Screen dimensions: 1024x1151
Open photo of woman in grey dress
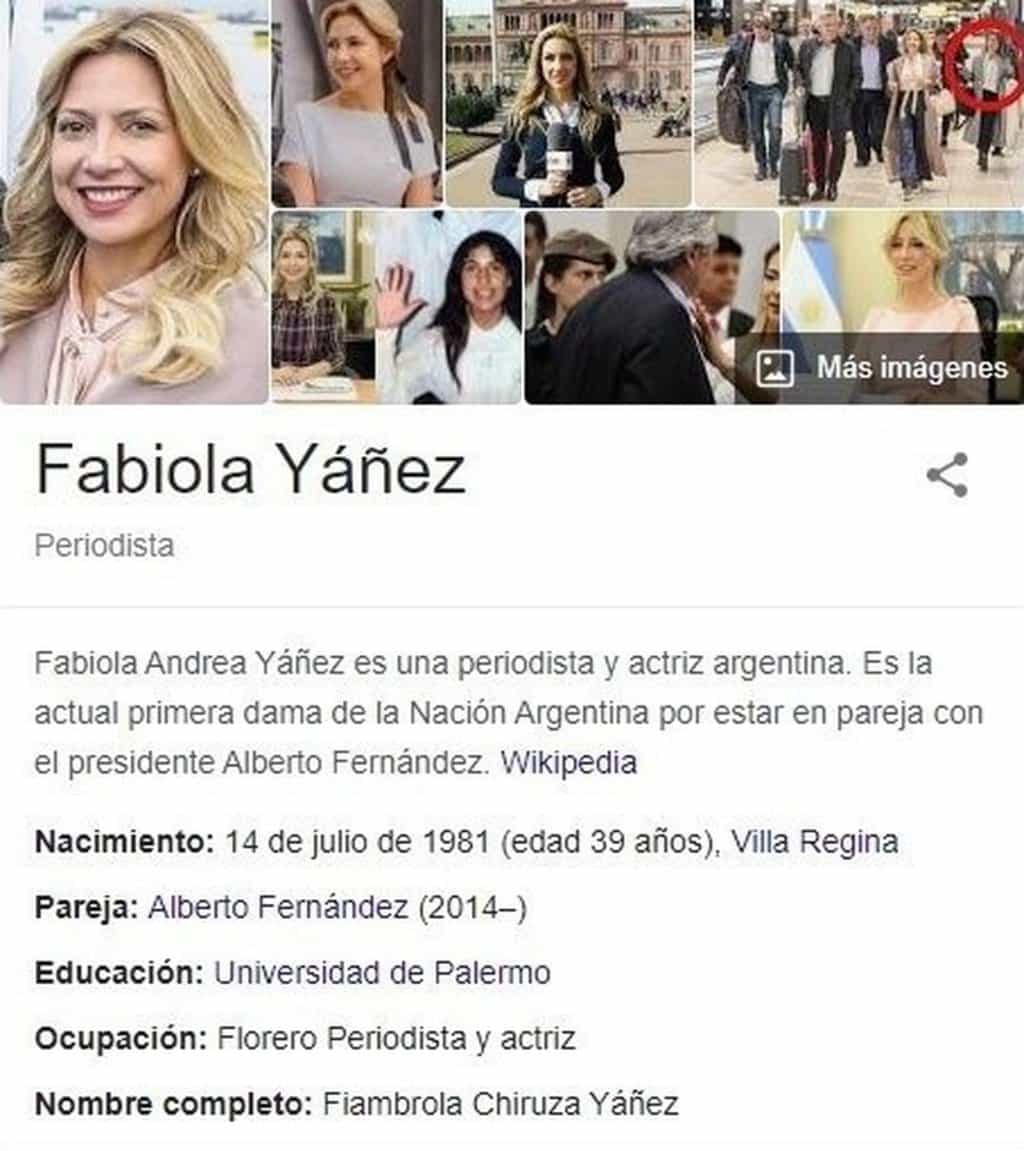point(355,104)
